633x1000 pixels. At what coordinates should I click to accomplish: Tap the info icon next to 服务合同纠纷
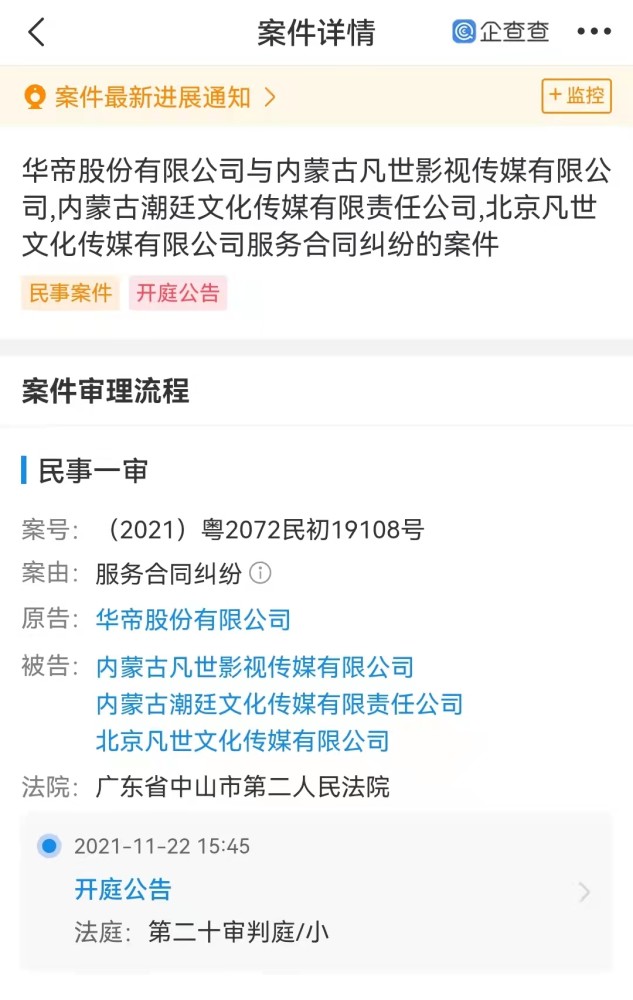pos(260,574)
